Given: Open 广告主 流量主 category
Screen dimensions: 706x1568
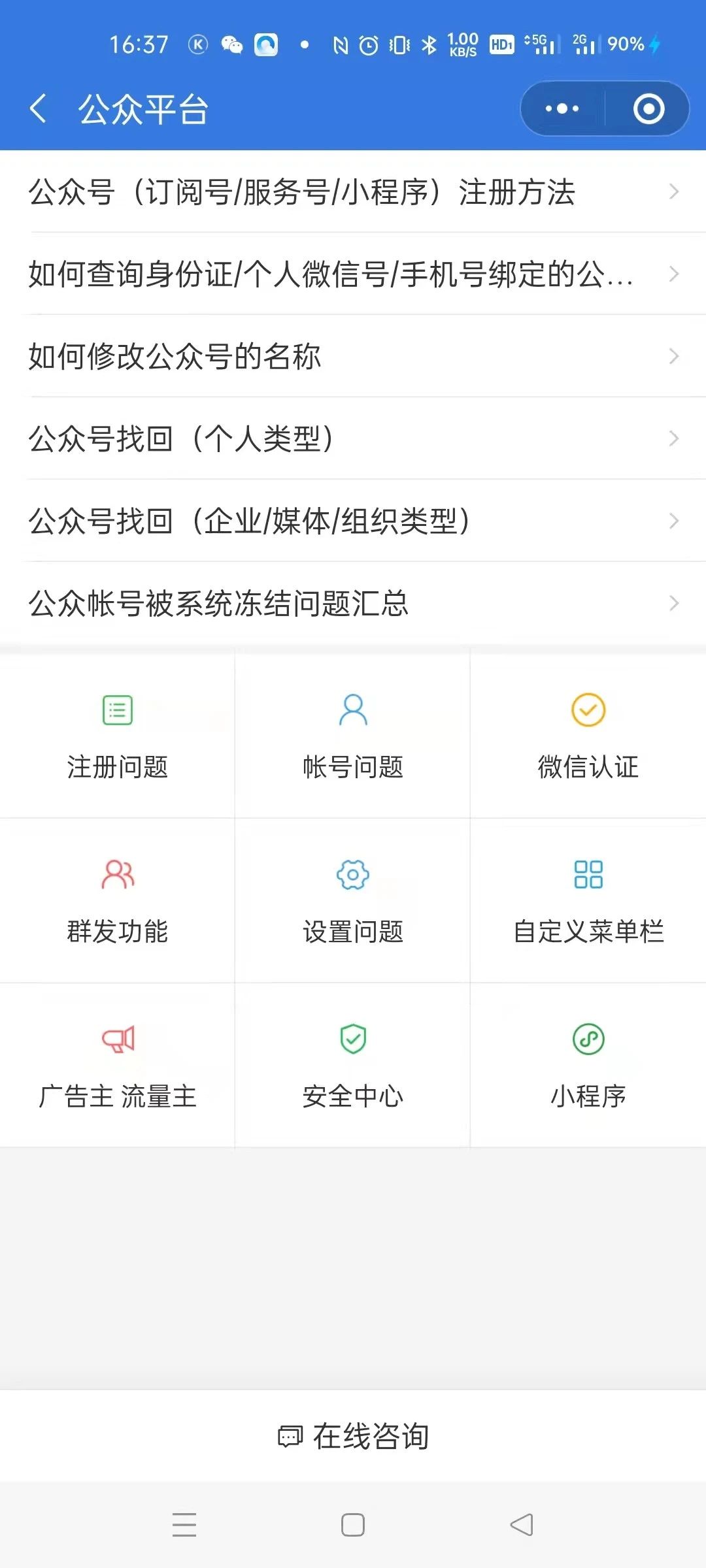Looking at the screenshot, I should (x=118, y=1066).
